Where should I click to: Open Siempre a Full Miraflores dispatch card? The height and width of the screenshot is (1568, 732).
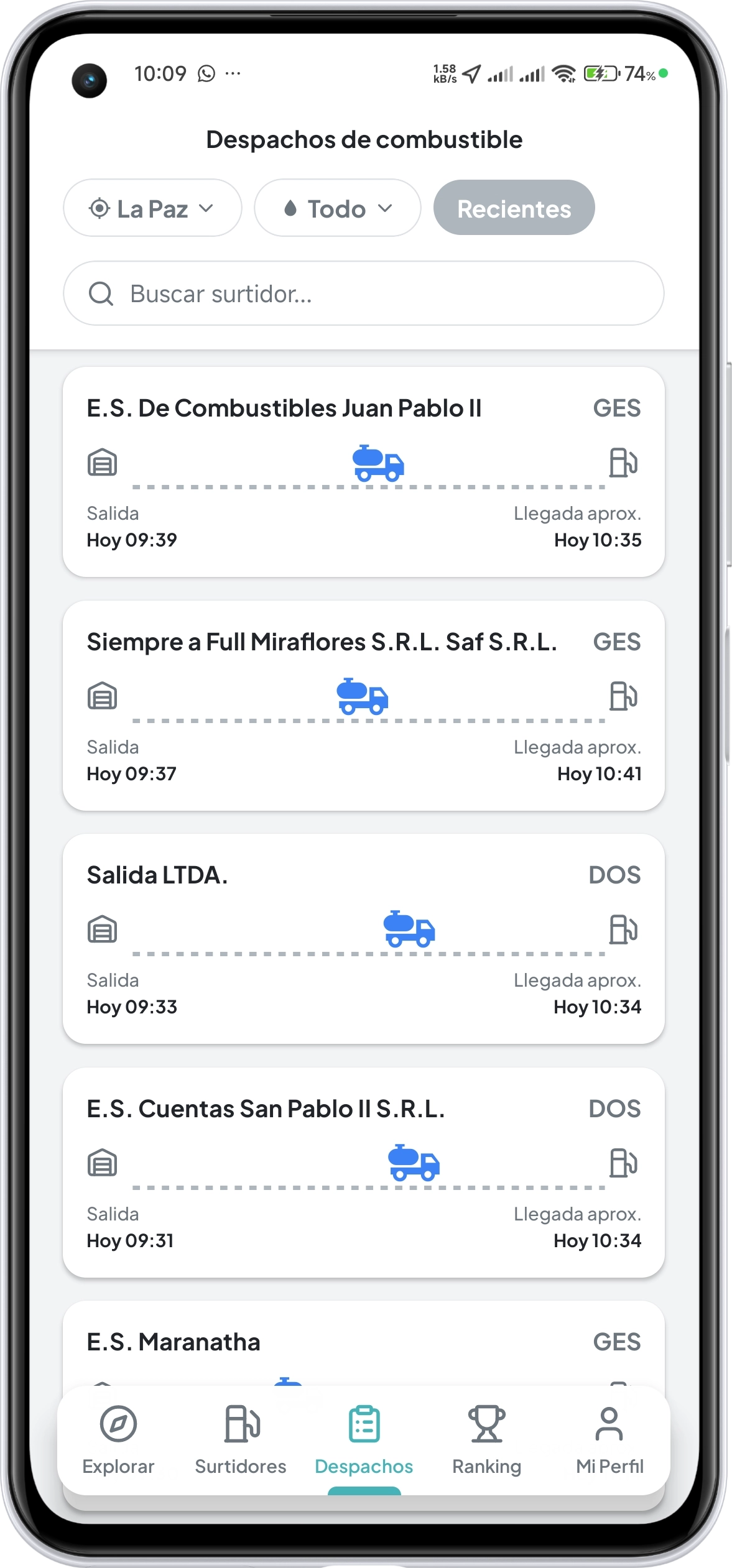tap(363, 705)
